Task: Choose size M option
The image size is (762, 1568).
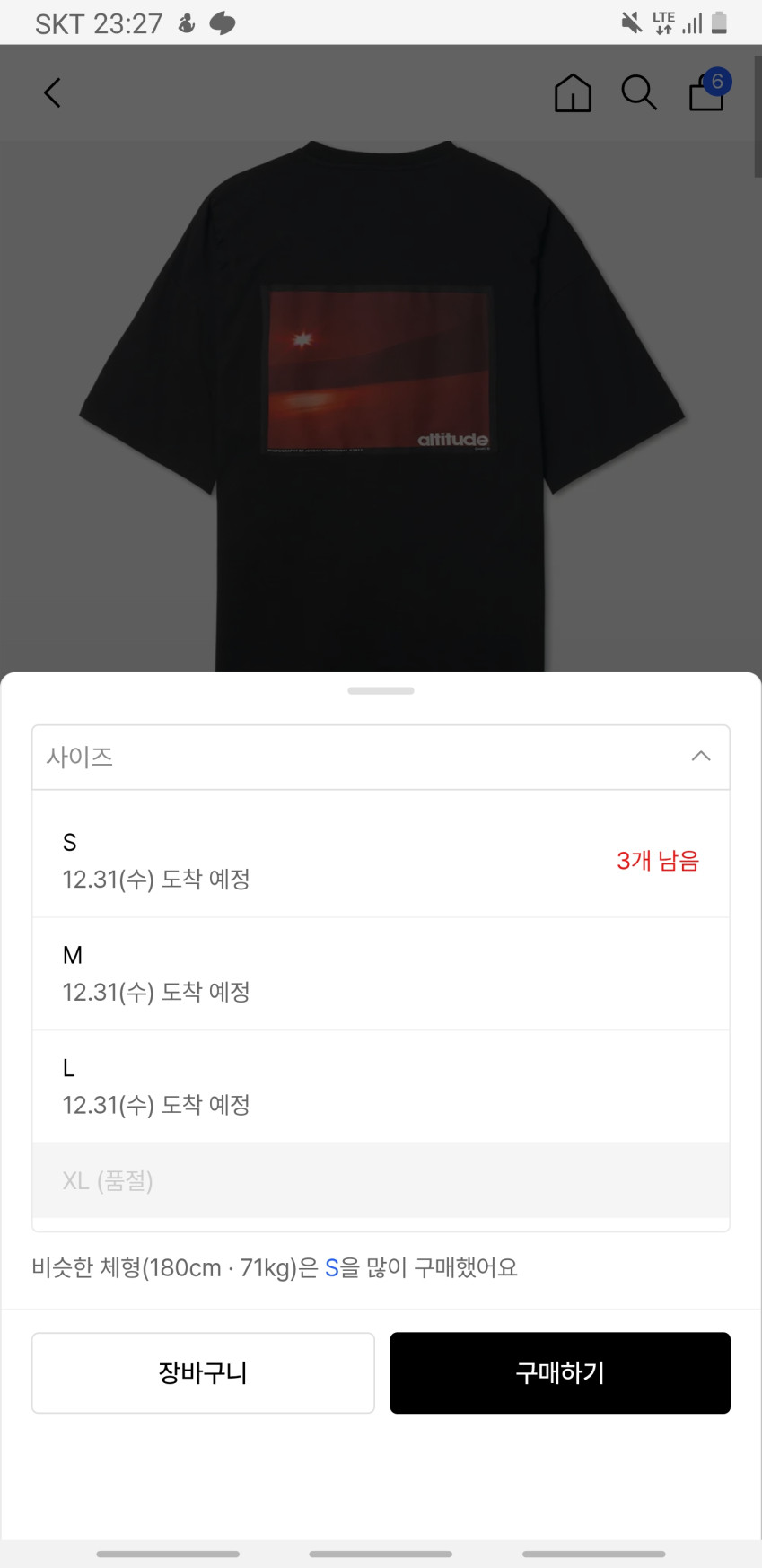Action: [381, 974]
